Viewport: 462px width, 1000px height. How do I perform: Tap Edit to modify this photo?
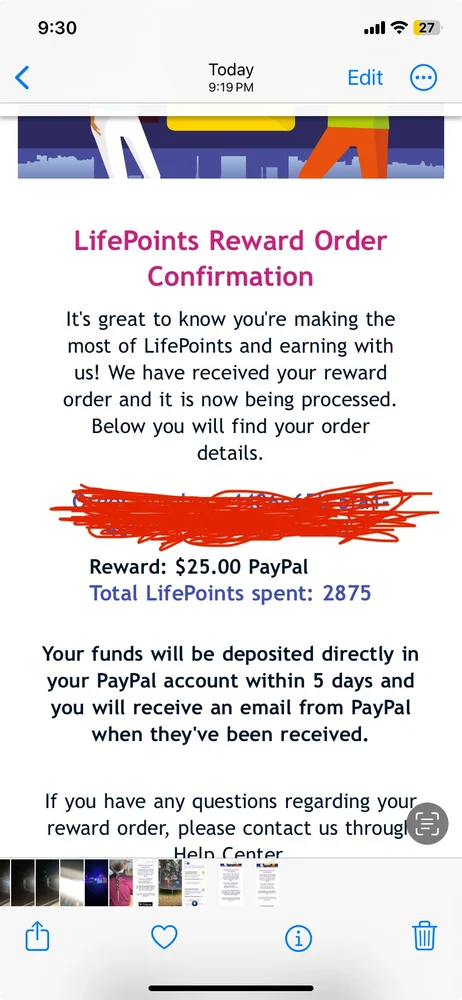[365, 78]
